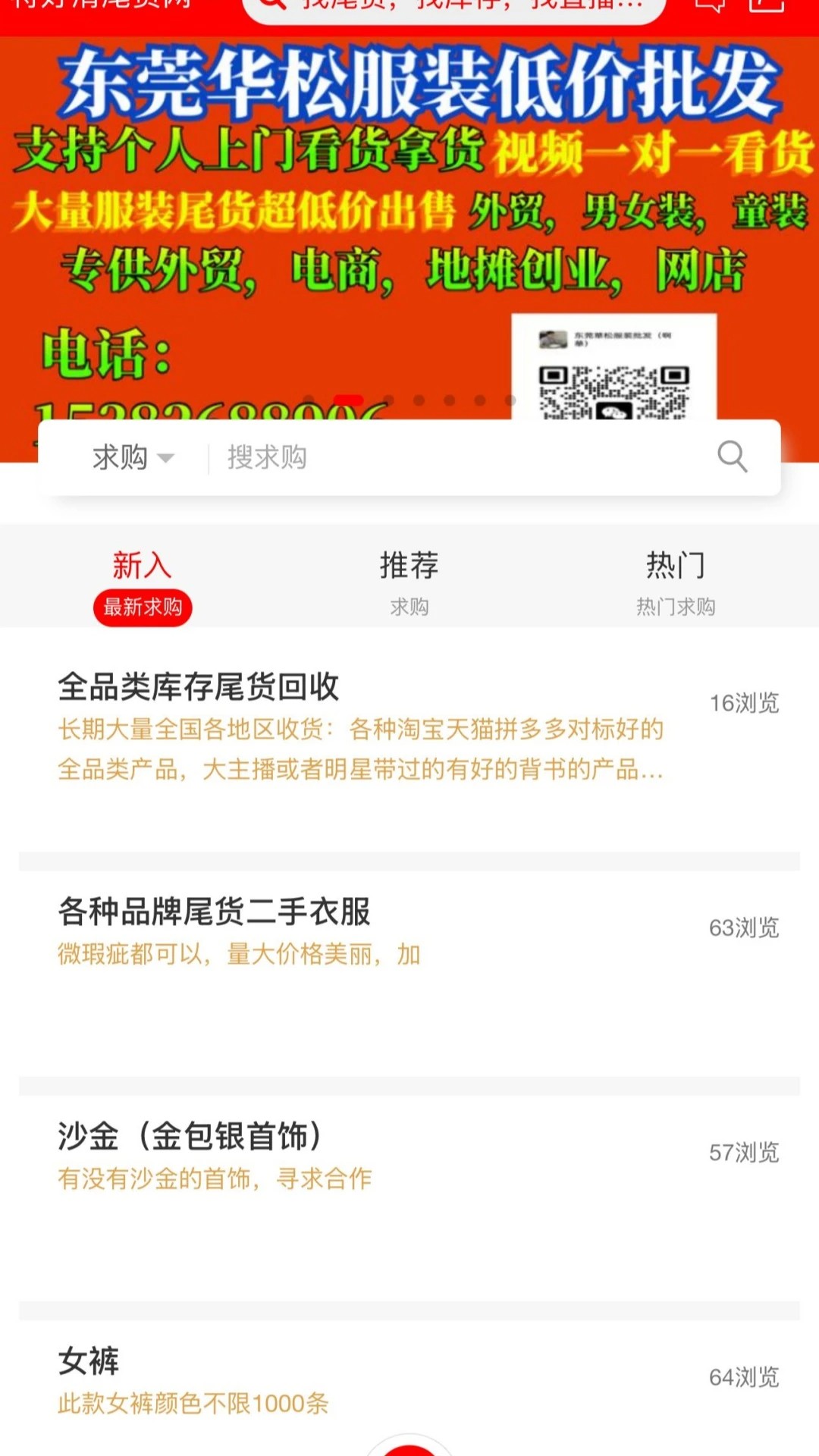Open the messages icon in the top bar

click(x=711, y=8)
